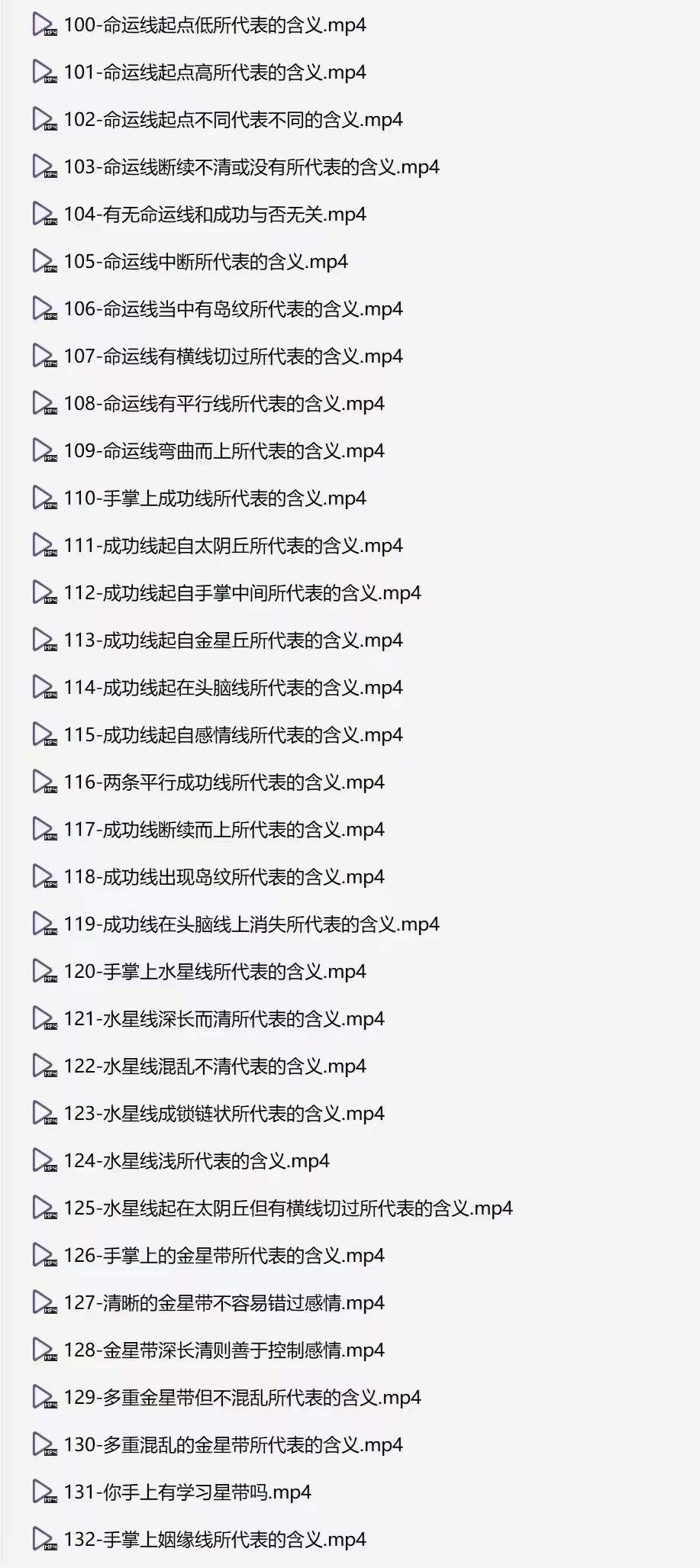The height and width of the screenshot is (1568, 700).
Task: Play 122-水星线混乱不清代表的含义.mp4
Action: 215,1066
